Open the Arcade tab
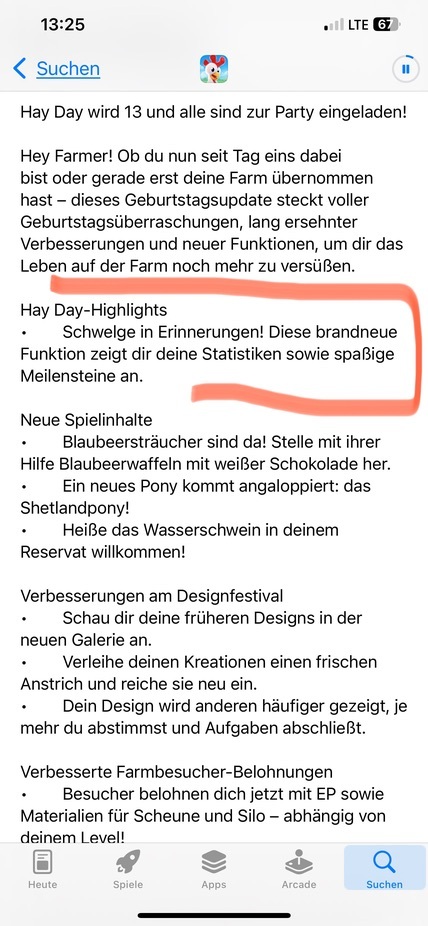Viewport: 428px width, 926px height. tap(299, 869)
